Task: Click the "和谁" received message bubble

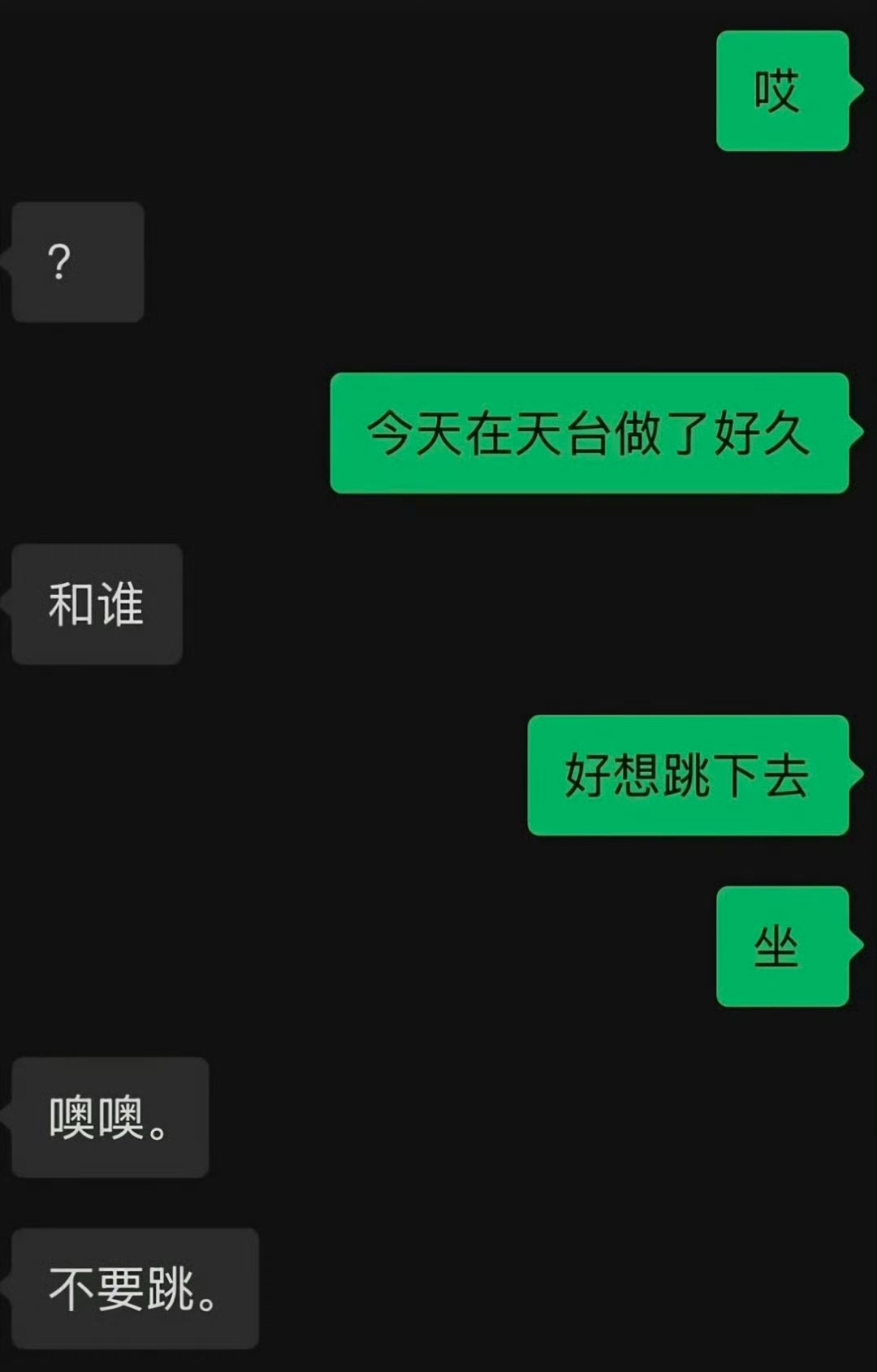Action: pyautogui.click(x=97, y=603)
